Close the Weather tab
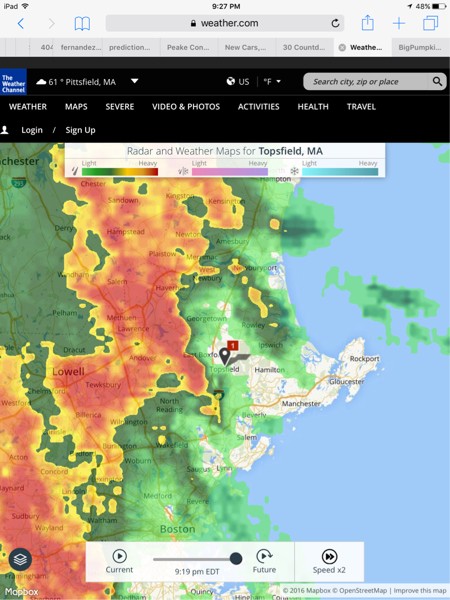Viewport: 450px width, 600px height. [342, 47]
